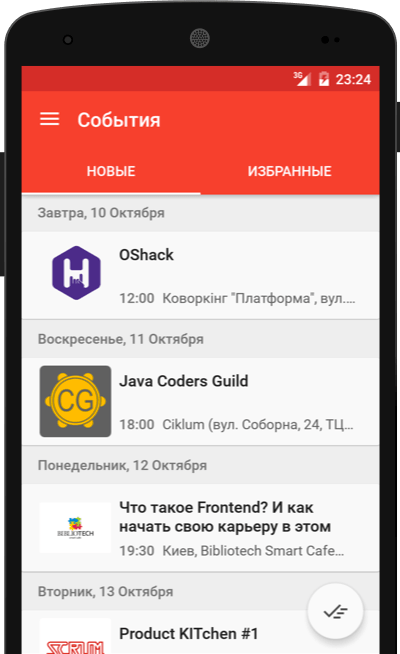Open the OShack event
The image size is (400, 654).
point(200,275)
